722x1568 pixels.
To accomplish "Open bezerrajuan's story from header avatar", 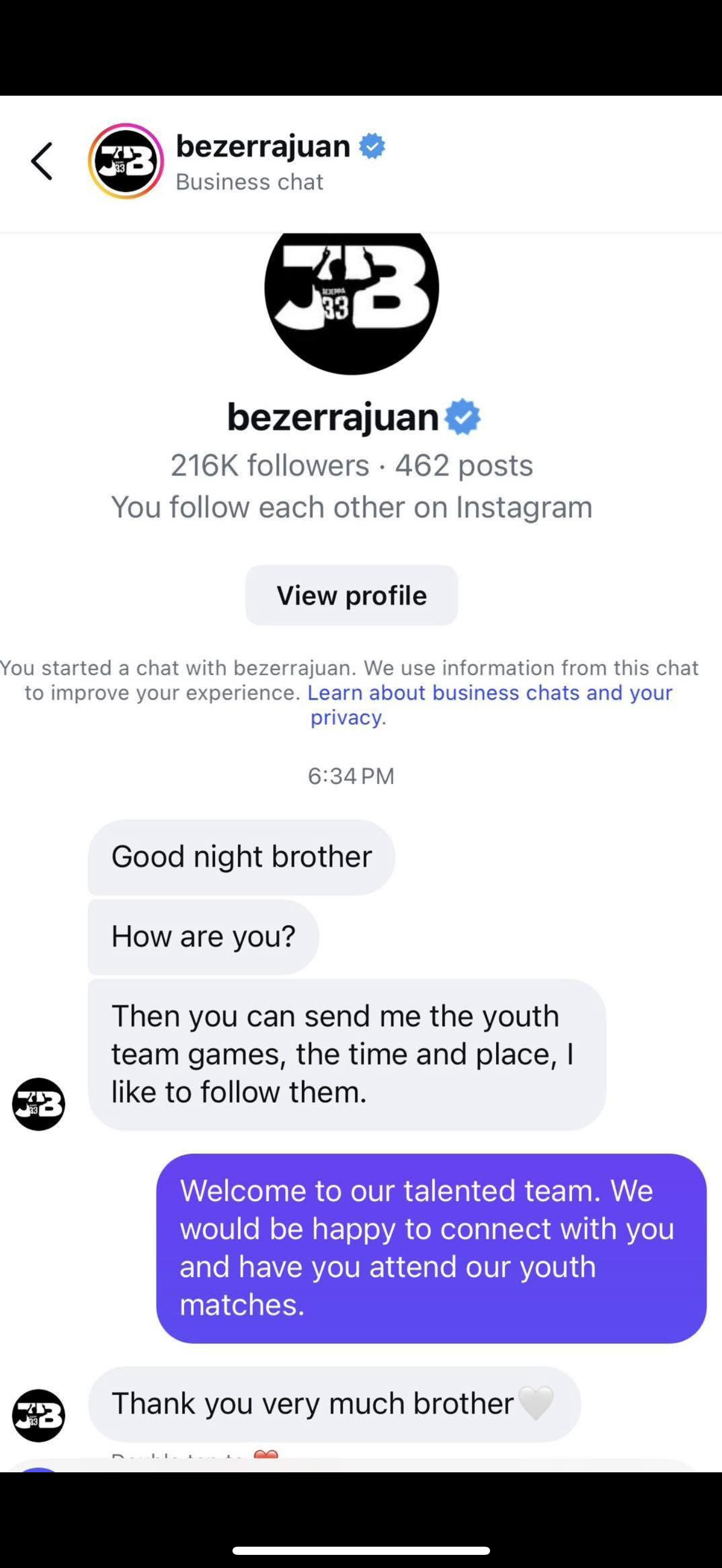I will [x=126, y=162].
